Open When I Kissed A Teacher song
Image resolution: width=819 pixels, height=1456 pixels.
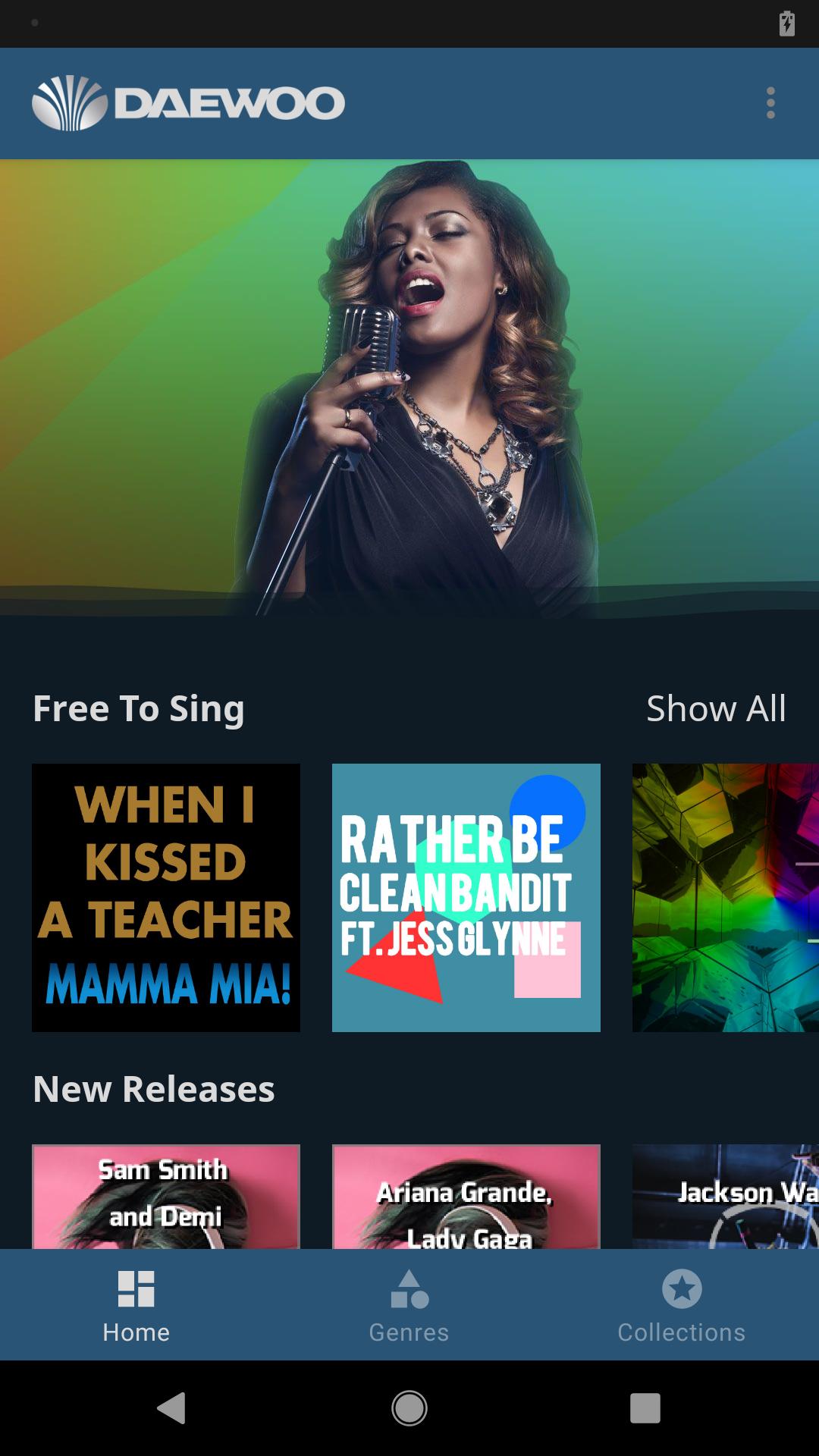pos(166,897)
